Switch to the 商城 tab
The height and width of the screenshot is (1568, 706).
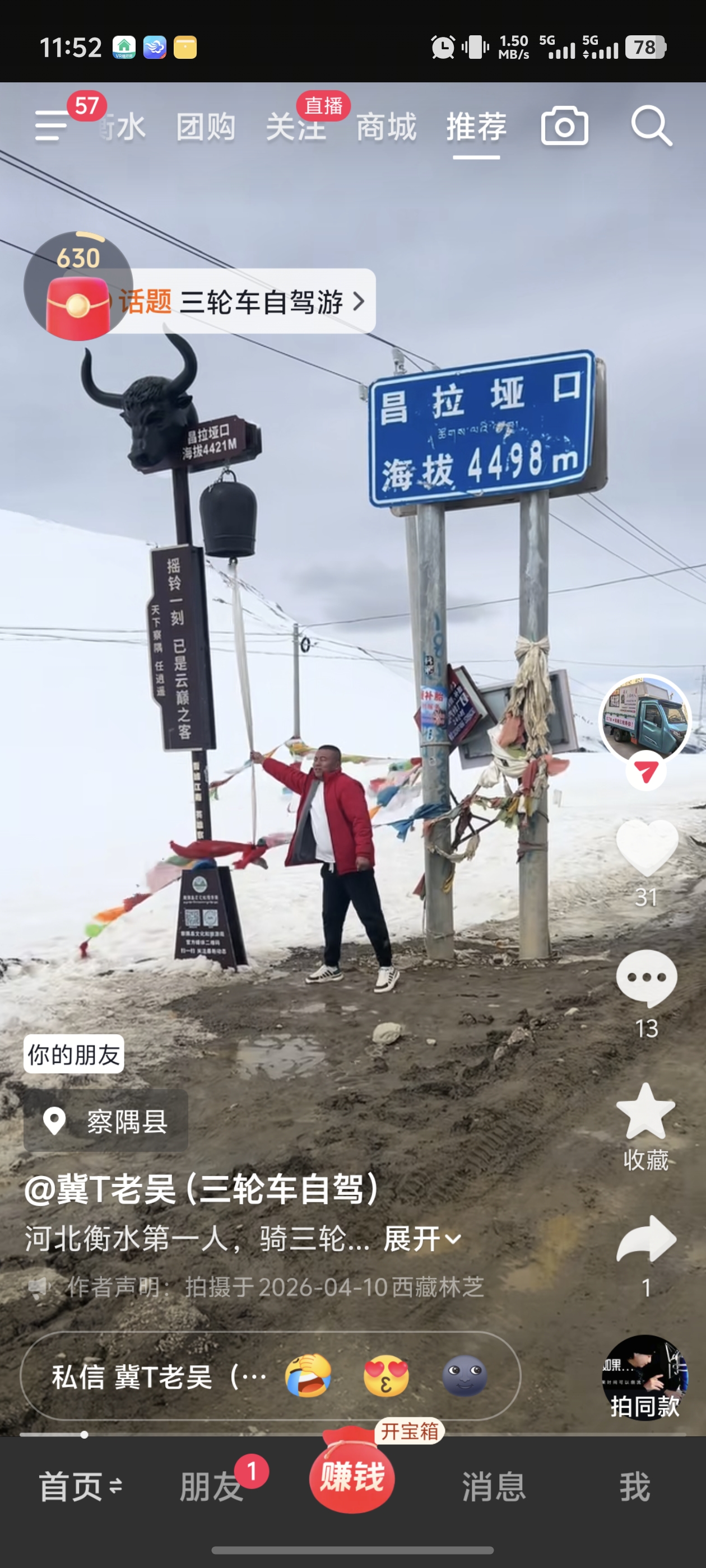(x=386, y=127)
